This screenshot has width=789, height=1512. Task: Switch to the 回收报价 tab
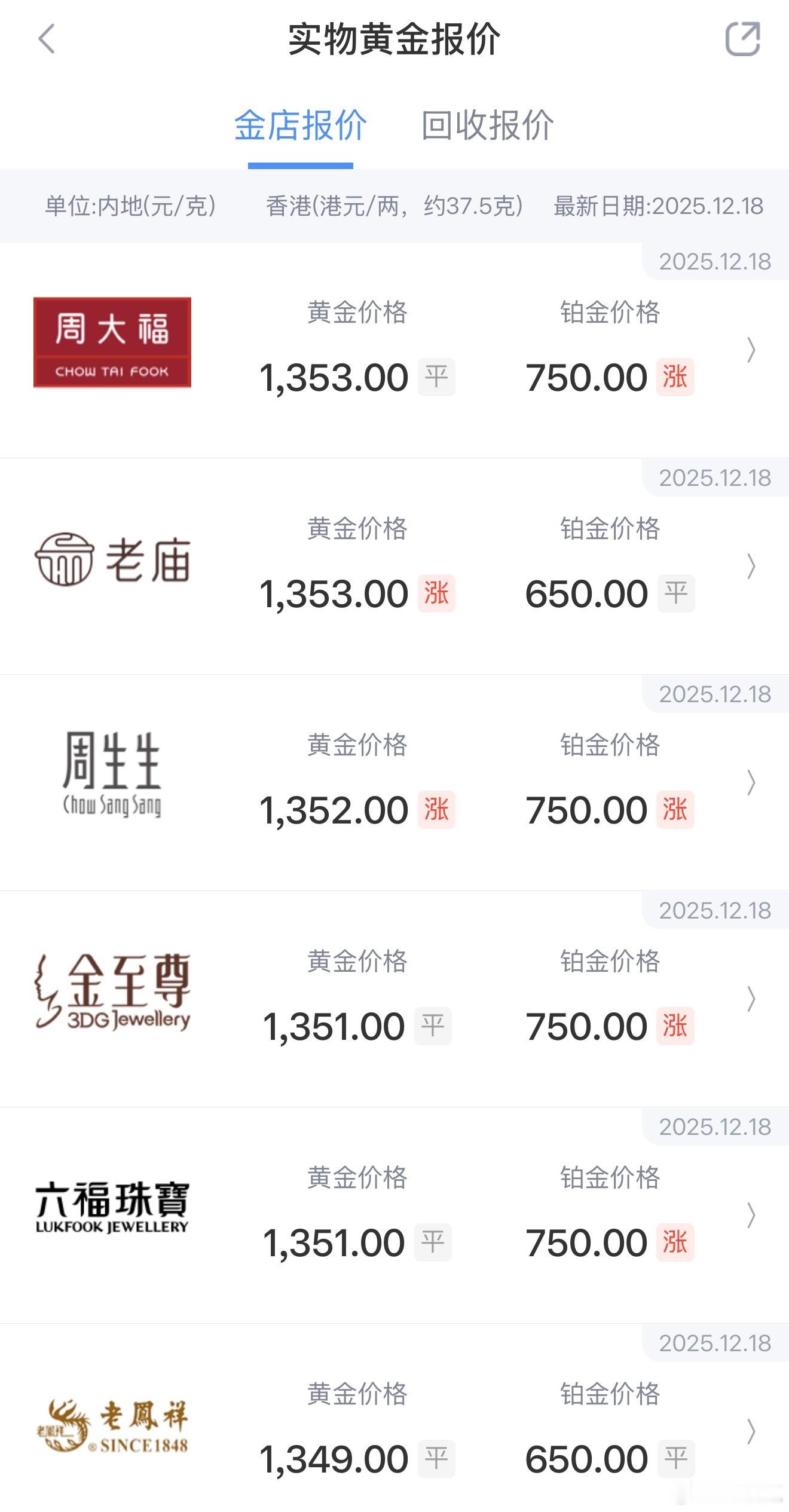[488, 126]
